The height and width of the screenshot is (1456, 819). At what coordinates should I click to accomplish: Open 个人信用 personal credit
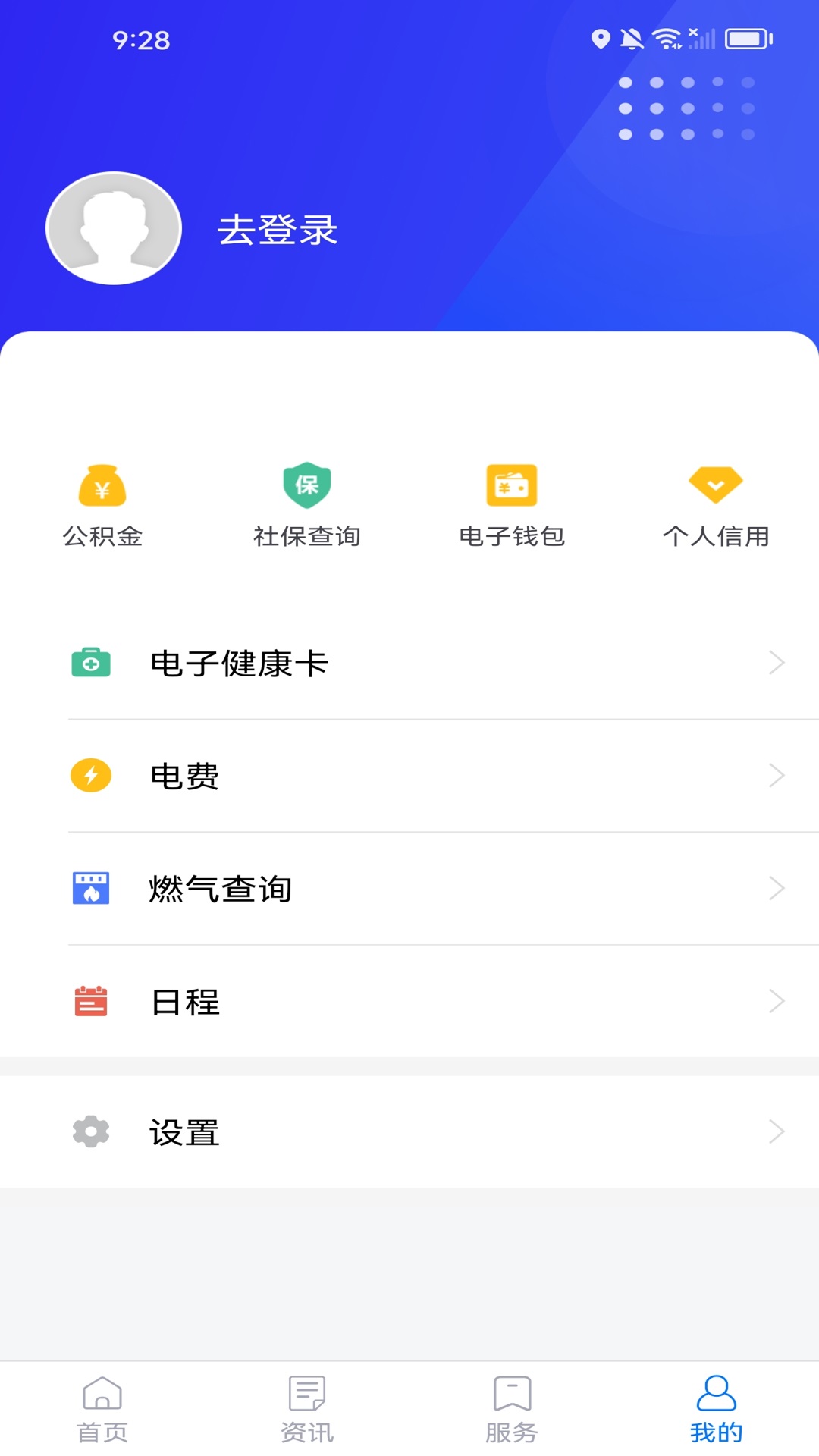[x=716, y=504]
